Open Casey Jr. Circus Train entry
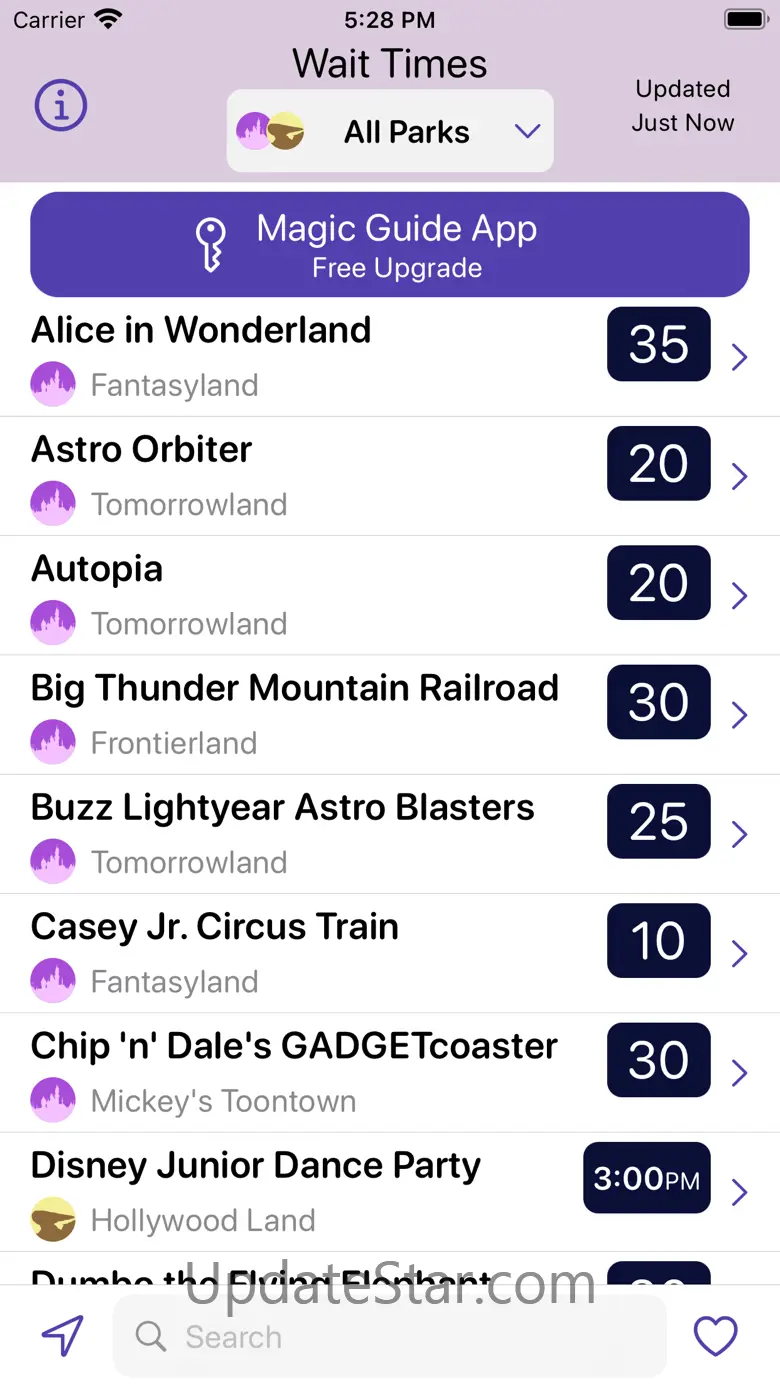Screen dimensions: 780x1387 point(390,952)
